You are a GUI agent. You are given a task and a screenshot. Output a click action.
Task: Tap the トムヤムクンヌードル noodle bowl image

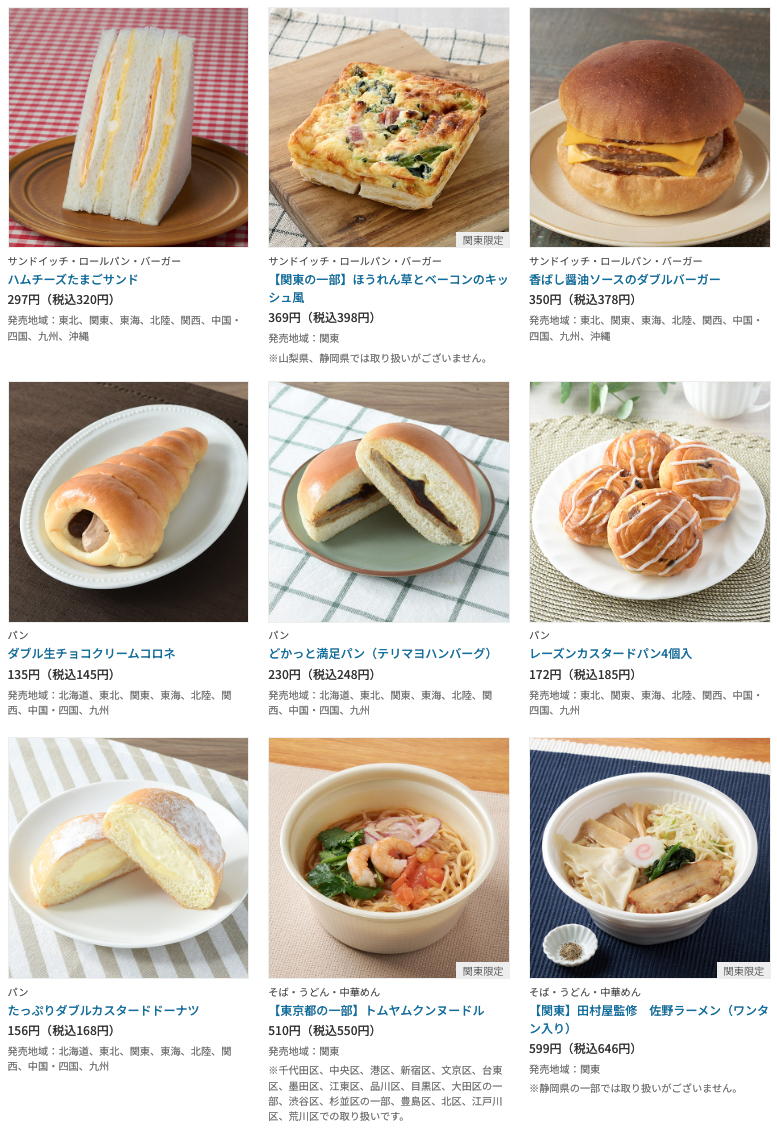tap(388, 857)
